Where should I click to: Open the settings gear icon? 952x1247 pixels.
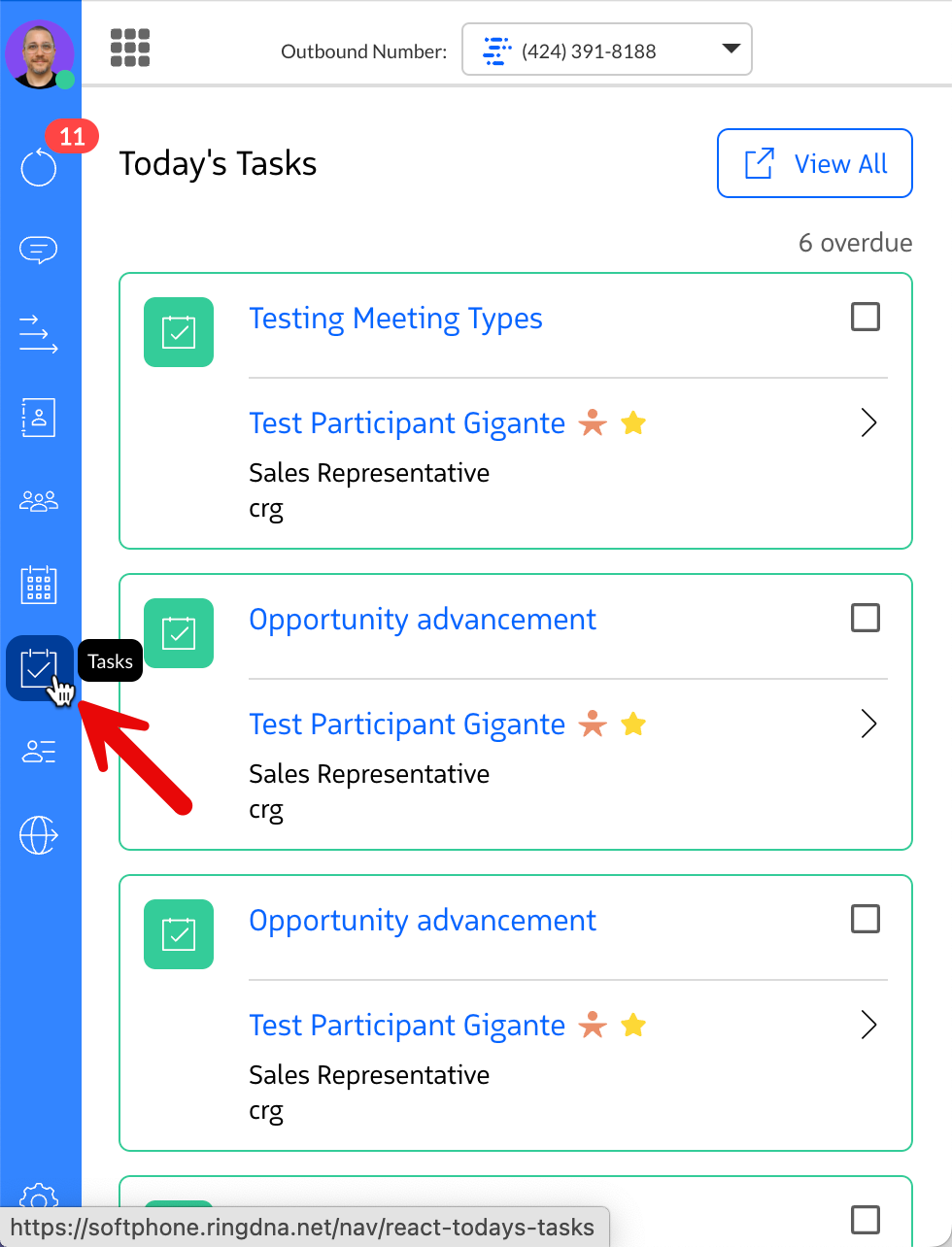point(39,1196)
